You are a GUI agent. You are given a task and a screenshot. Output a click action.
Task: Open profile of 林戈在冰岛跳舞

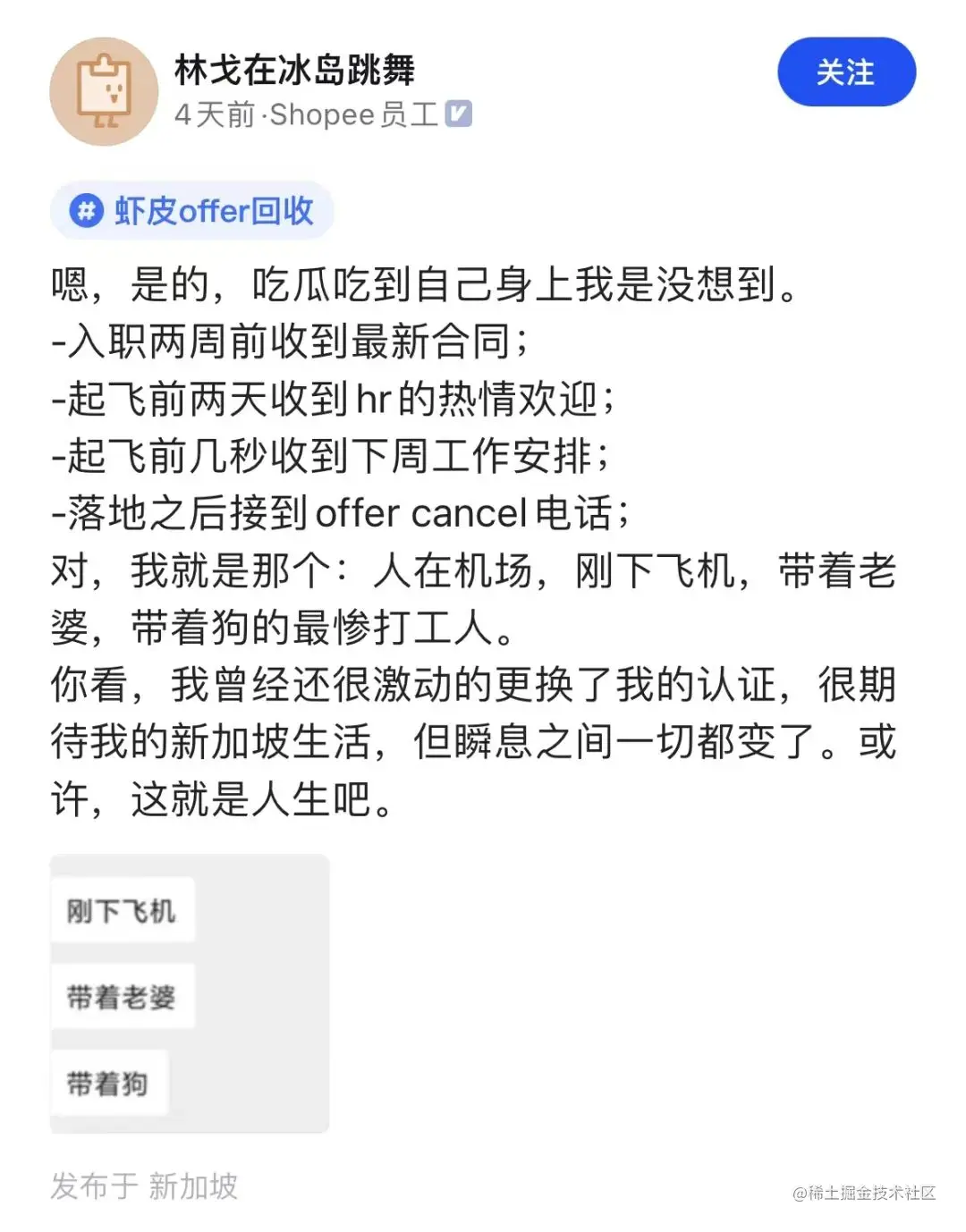[295, 70]
